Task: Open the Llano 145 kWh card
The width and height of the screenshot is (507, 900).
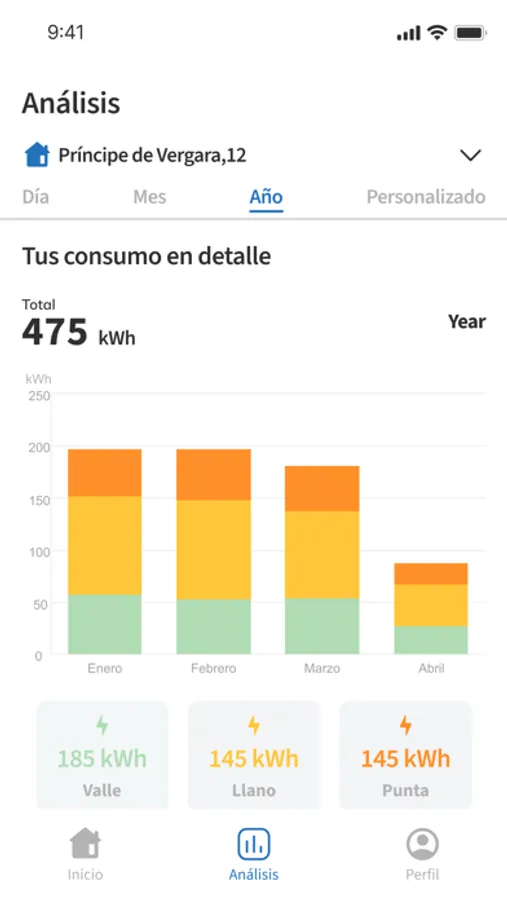Action: coord(254,755)
